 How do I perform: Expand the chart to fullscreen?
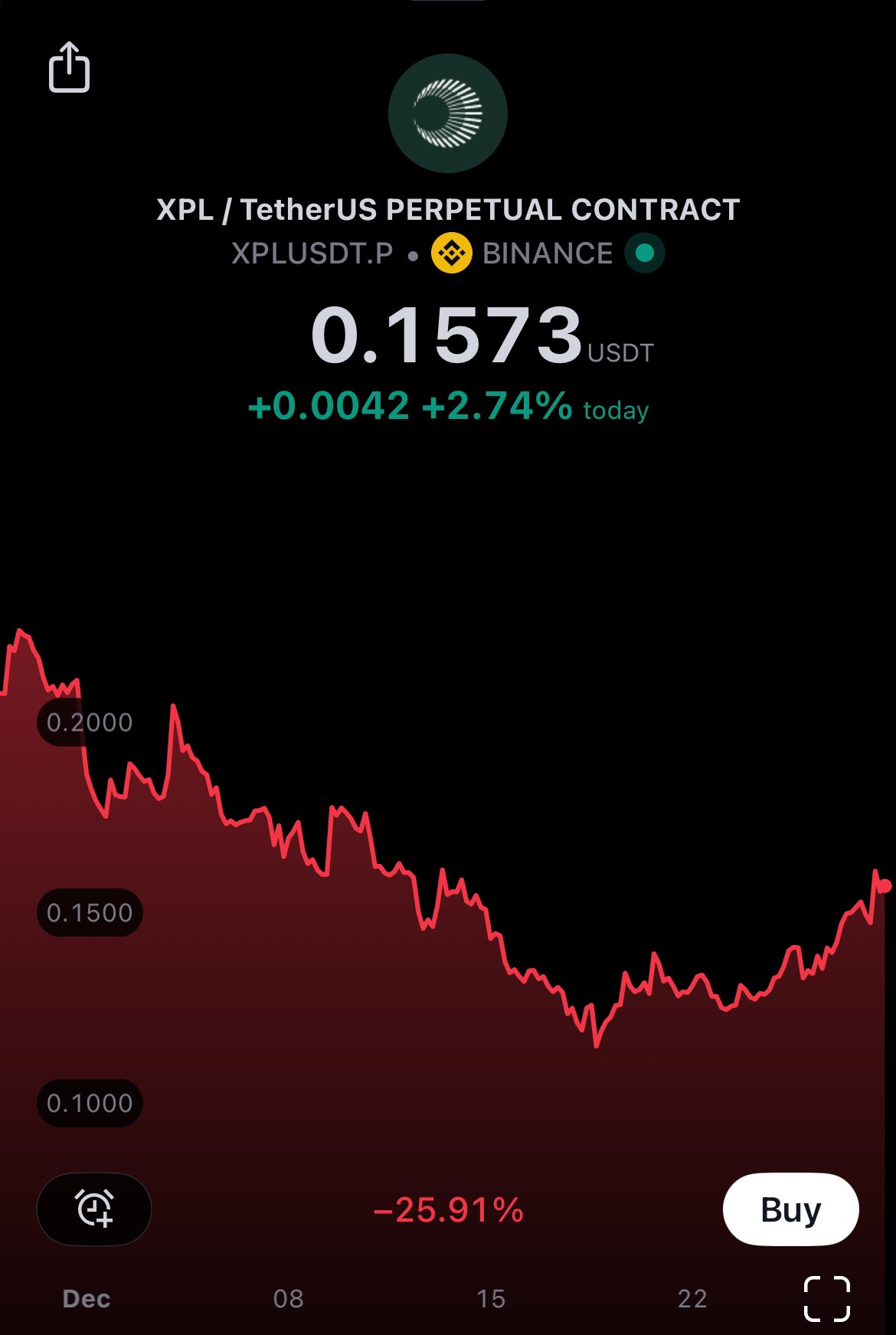coord(827,1298)
